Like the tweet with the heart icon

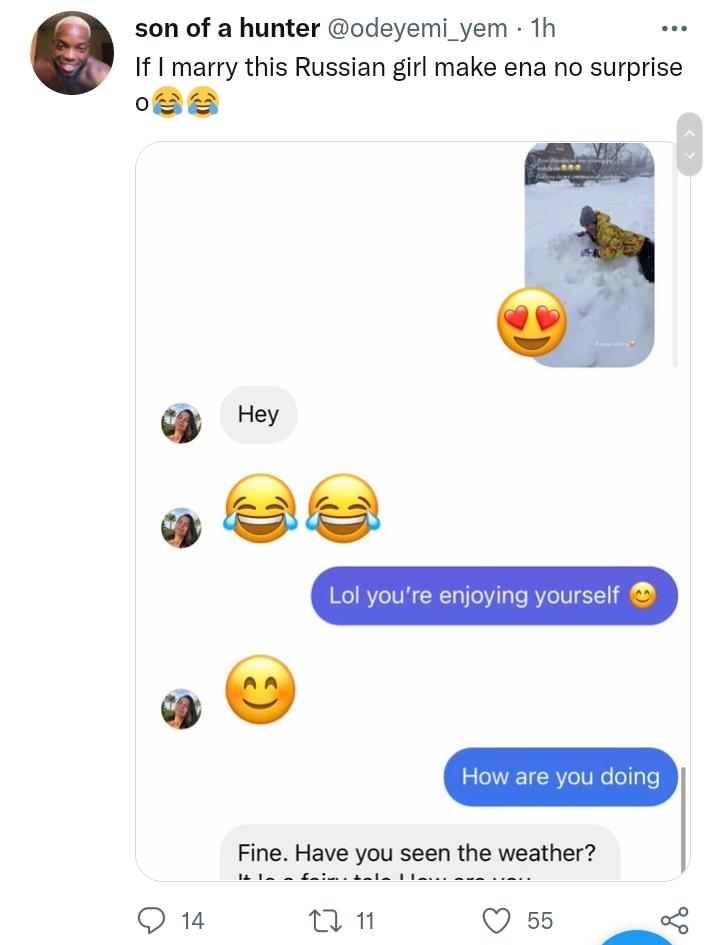pyautogui.click(x=497, y=919)
